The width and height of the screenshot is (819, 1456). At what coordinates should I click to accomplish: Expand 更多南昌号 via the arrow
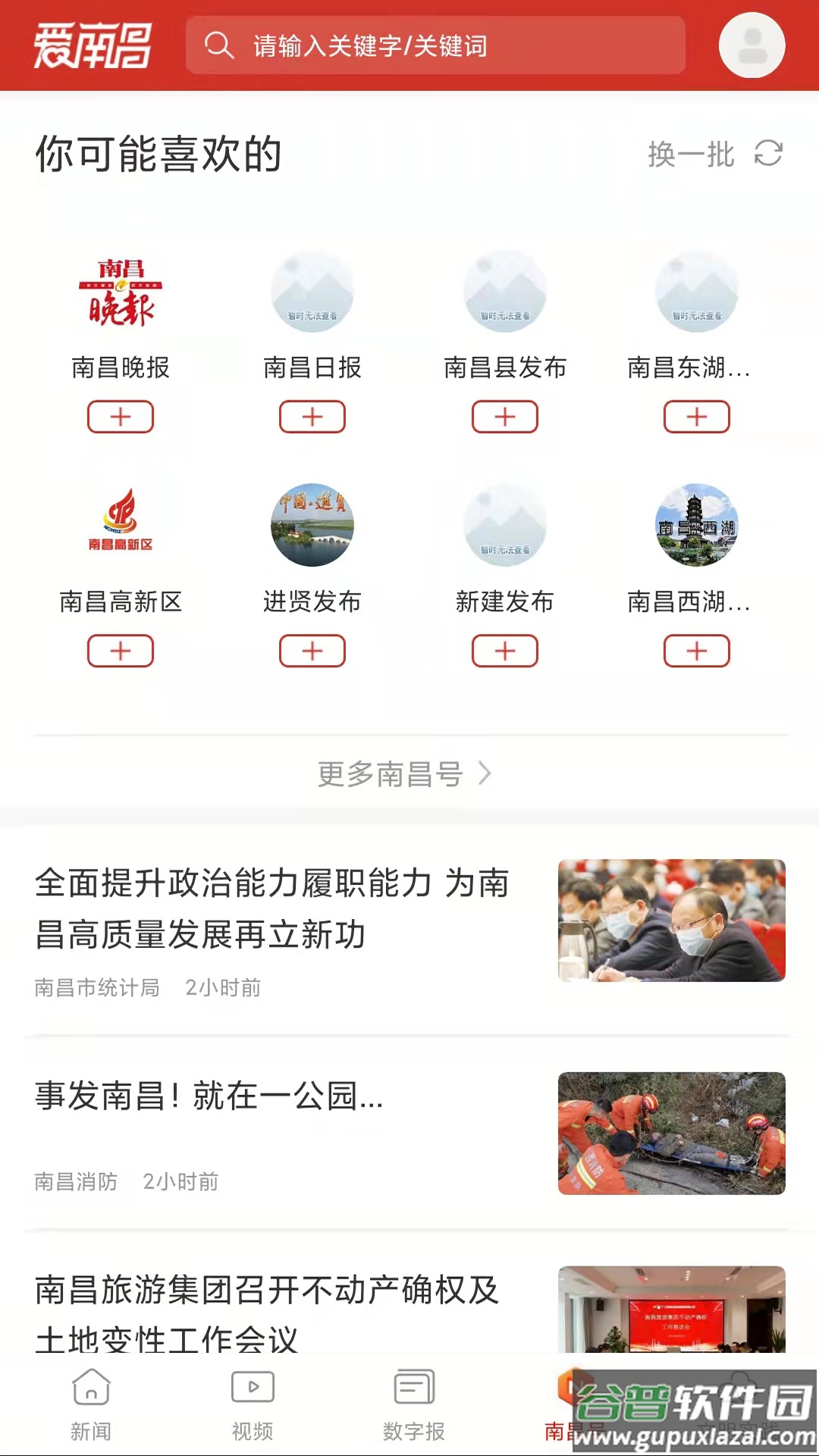coord(485,774)
